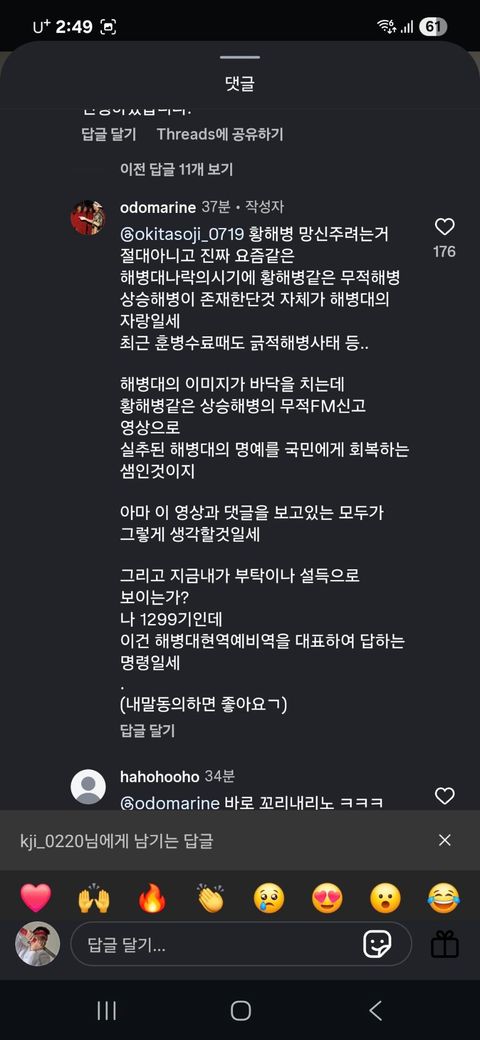480x1040 pixels.
Task: Insert the clapping hands emoji
Action: tap(211, 899)
